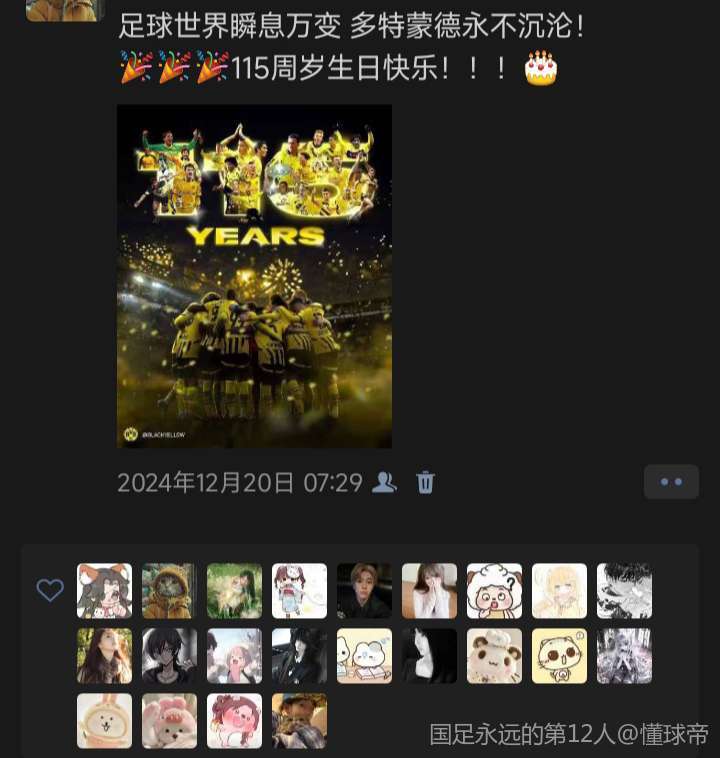Viewport: 720px width, 758px height.
Task: Open the 115 Years poster image
Action: pos(254,276)
